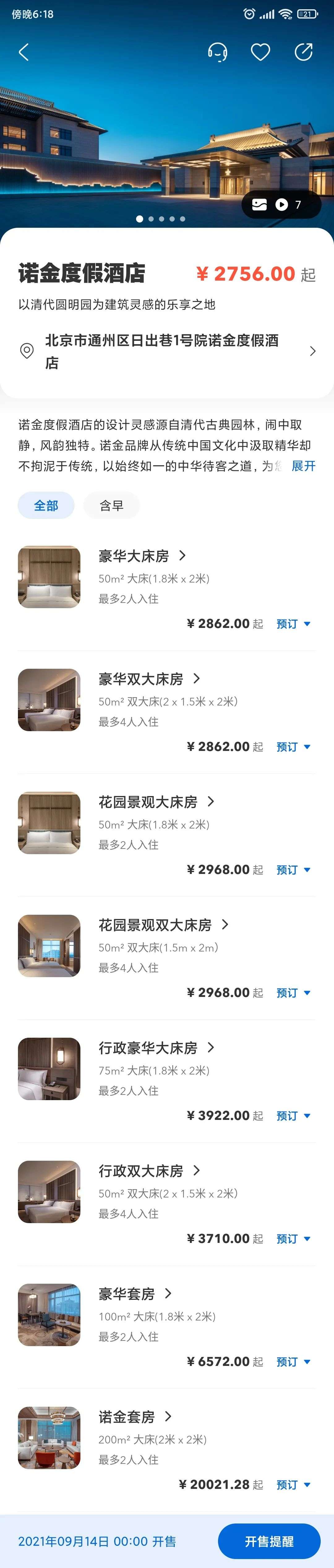Select the 全部 filter chip
The width and height of the screenshot is (334, 1568).
46,505
